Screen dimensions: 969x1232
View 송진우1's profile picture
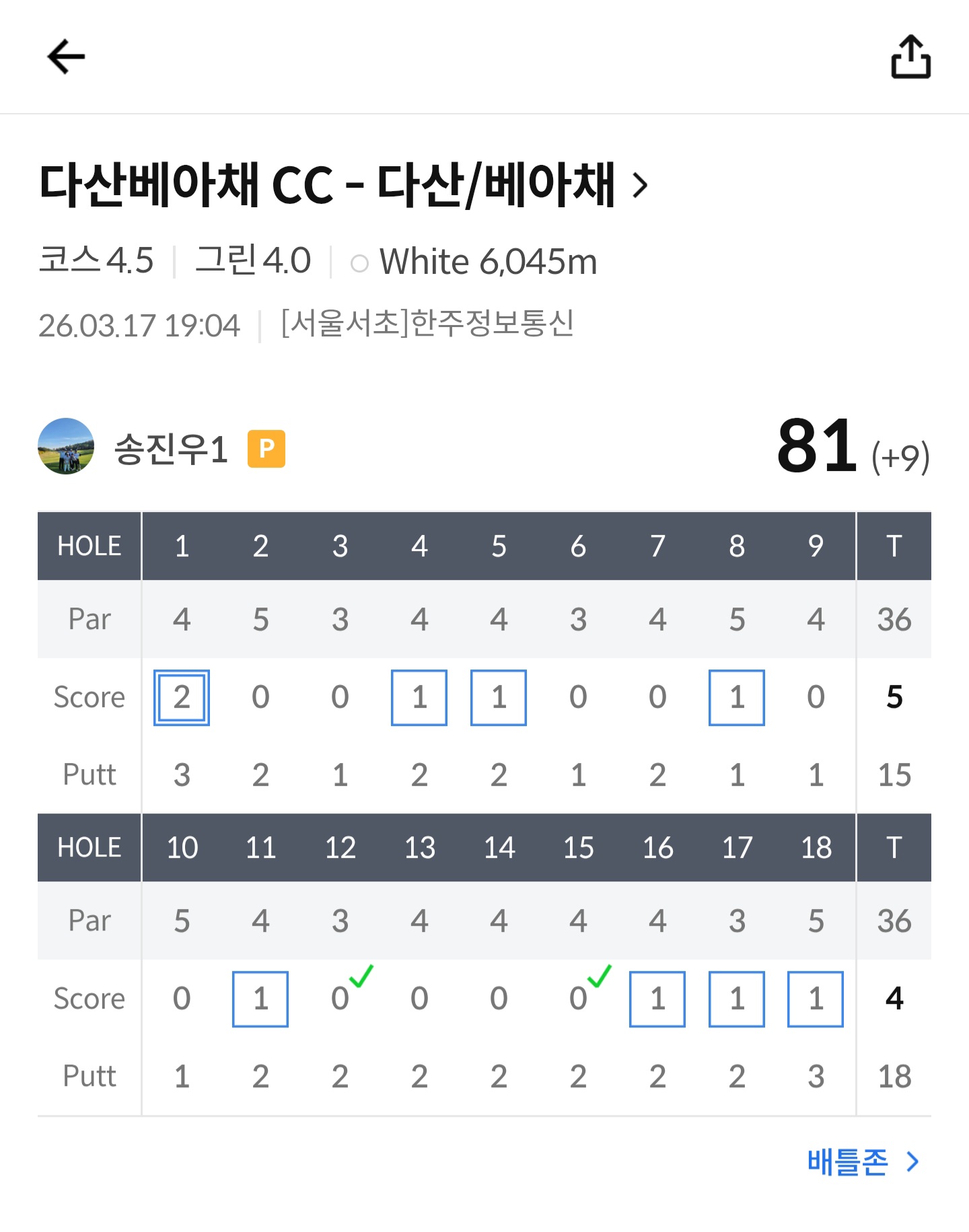(x=66, y=446)
